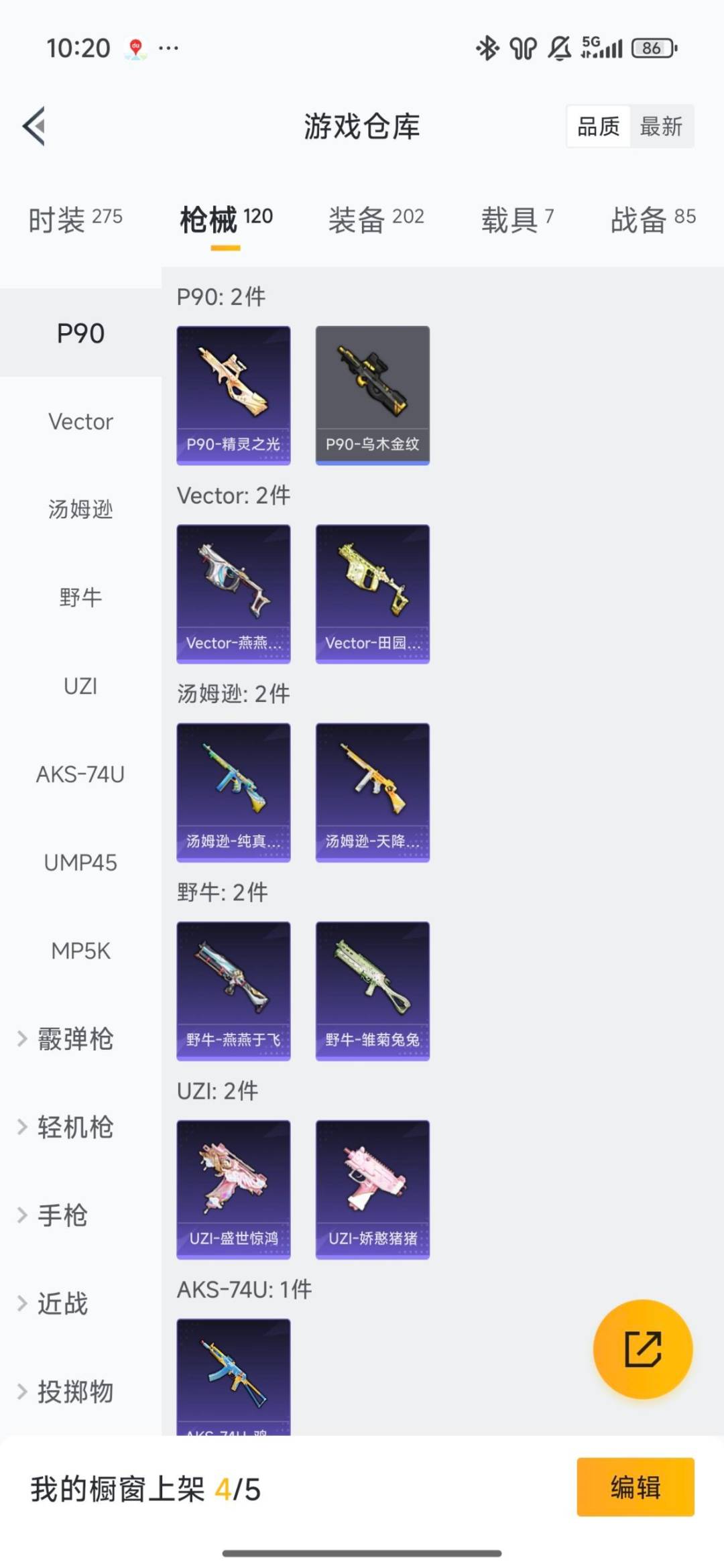Tap the orange share floating button
Screen dimensions: 724x1568
[x=643, y=1349]
